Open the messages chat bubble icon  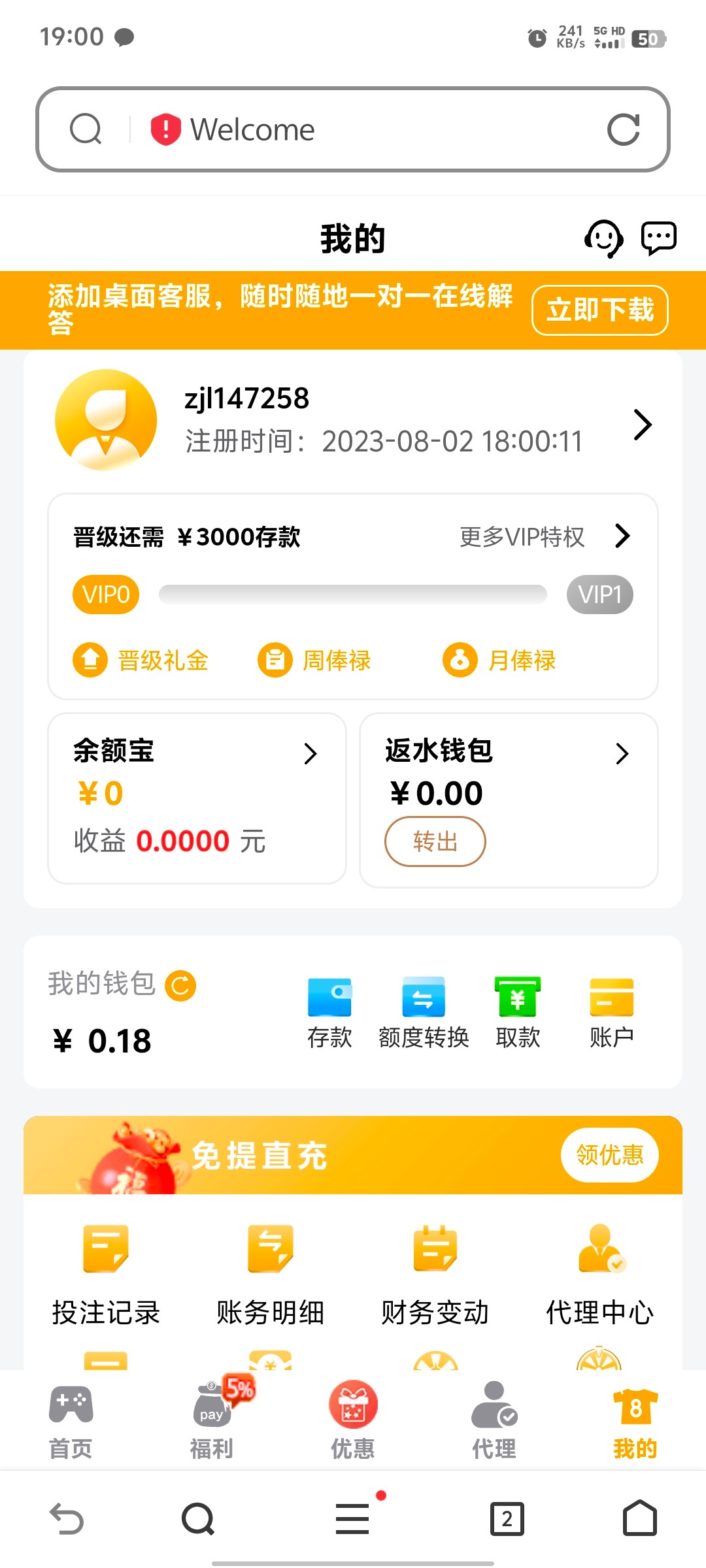pos(658,238)
